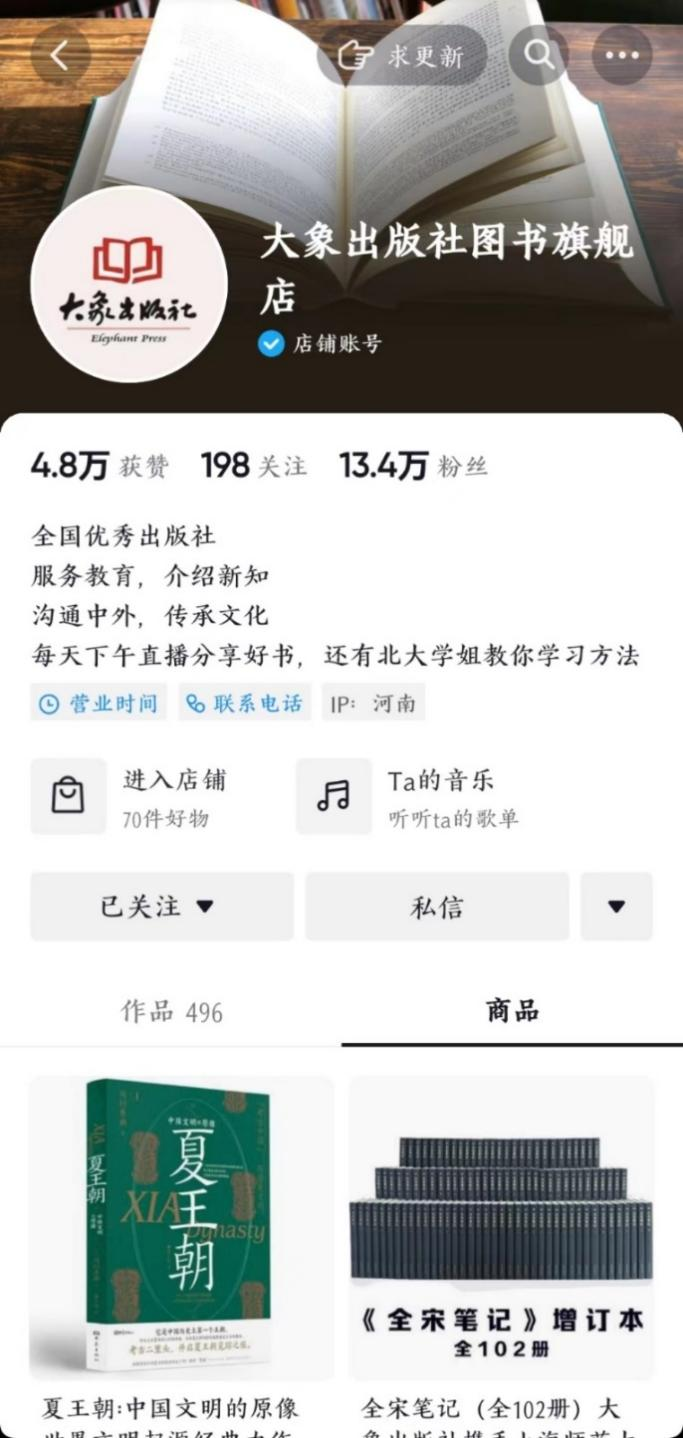Image resolution: width=683 pixels, height=1438 pixels.
Task: Open the 13.4万 粉丝 followers list
Action: click(413, 466)
